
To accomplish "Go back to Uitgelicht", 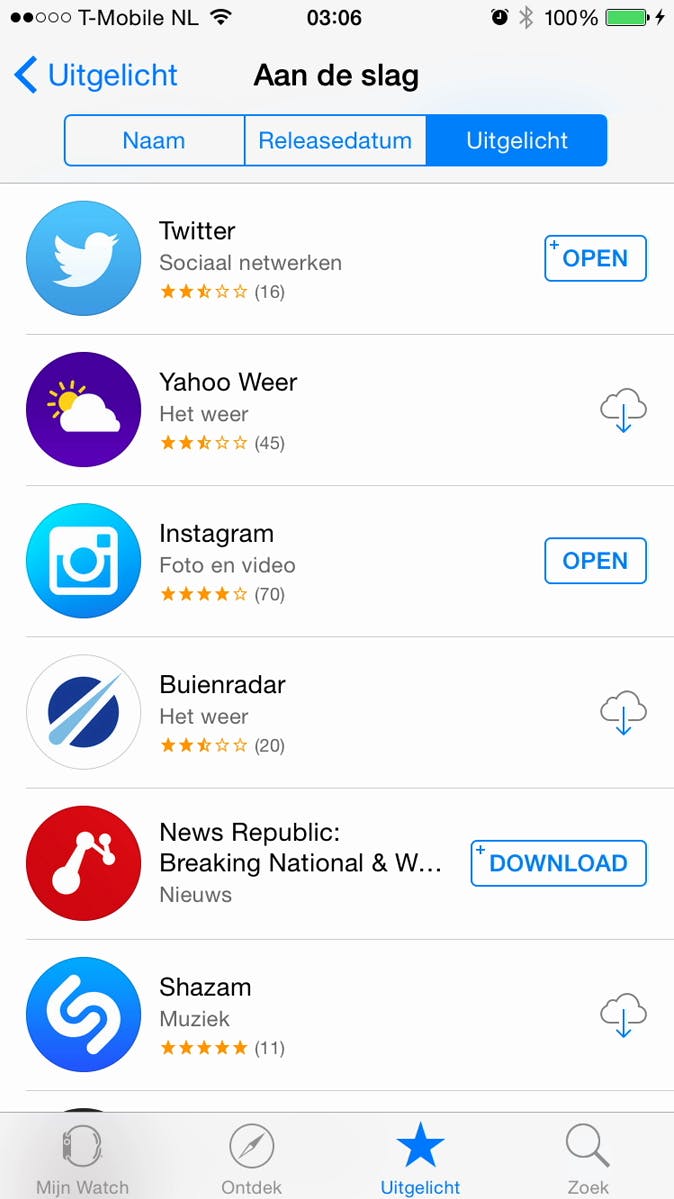I will click(96, 75).
